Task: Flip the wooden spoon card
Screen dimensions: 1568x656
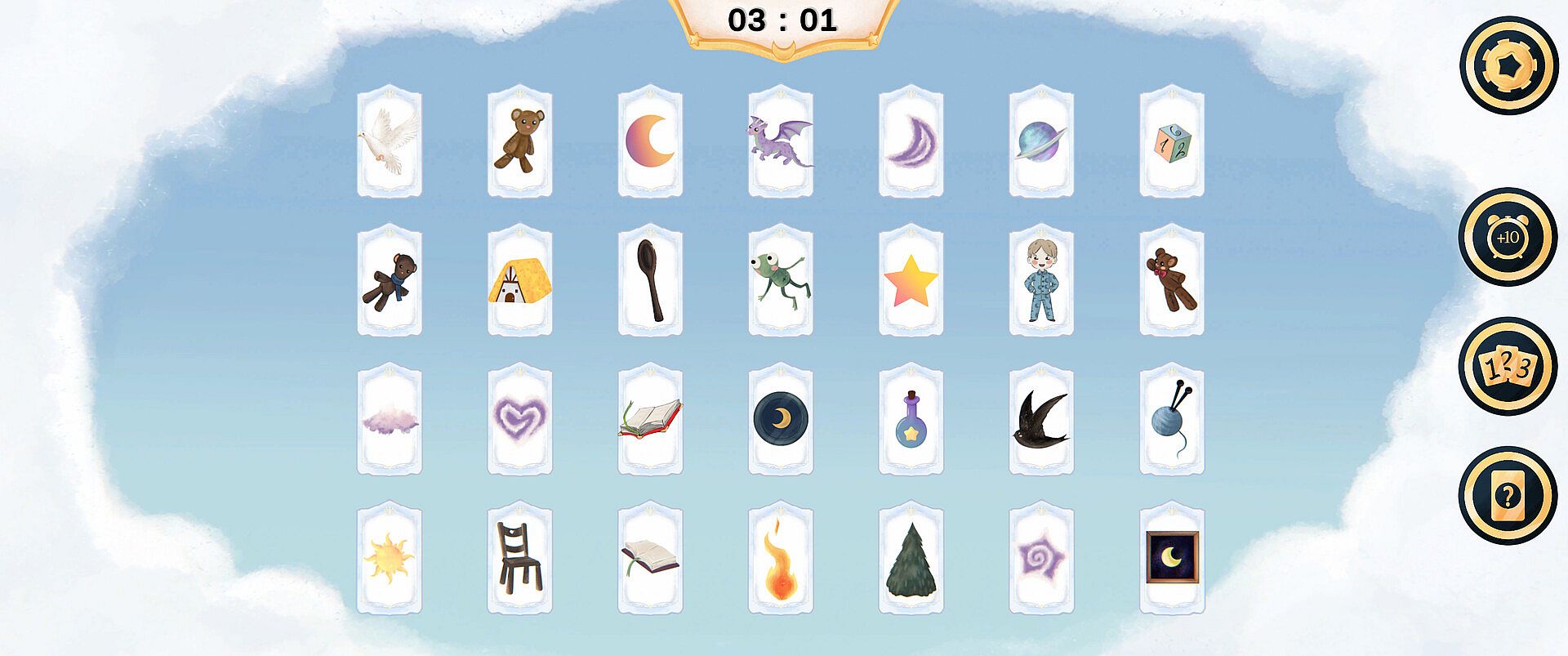Action: [650, 280]
